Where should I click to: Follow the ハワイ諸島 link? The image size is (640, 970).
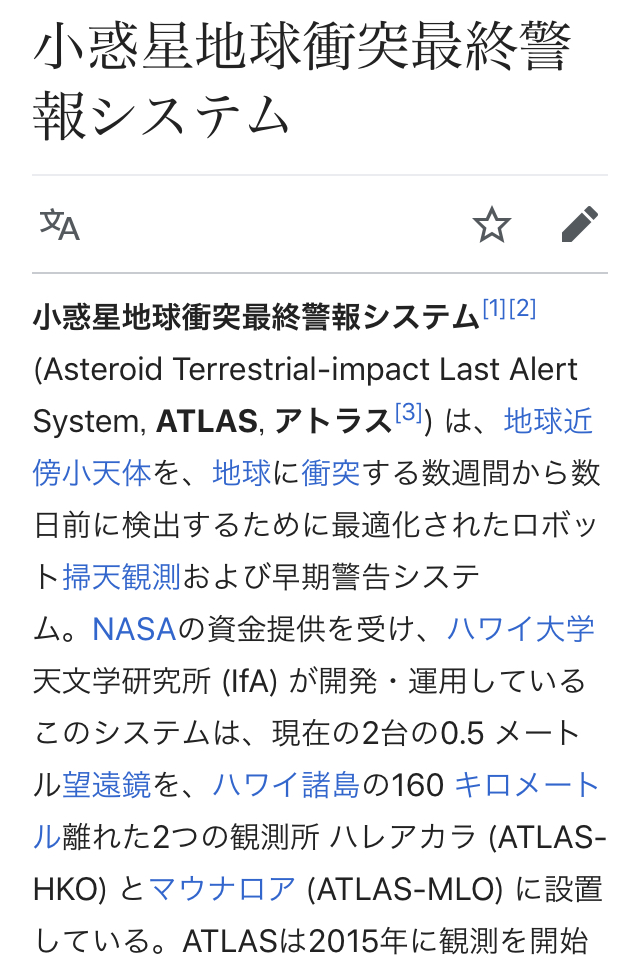point(286,785)
